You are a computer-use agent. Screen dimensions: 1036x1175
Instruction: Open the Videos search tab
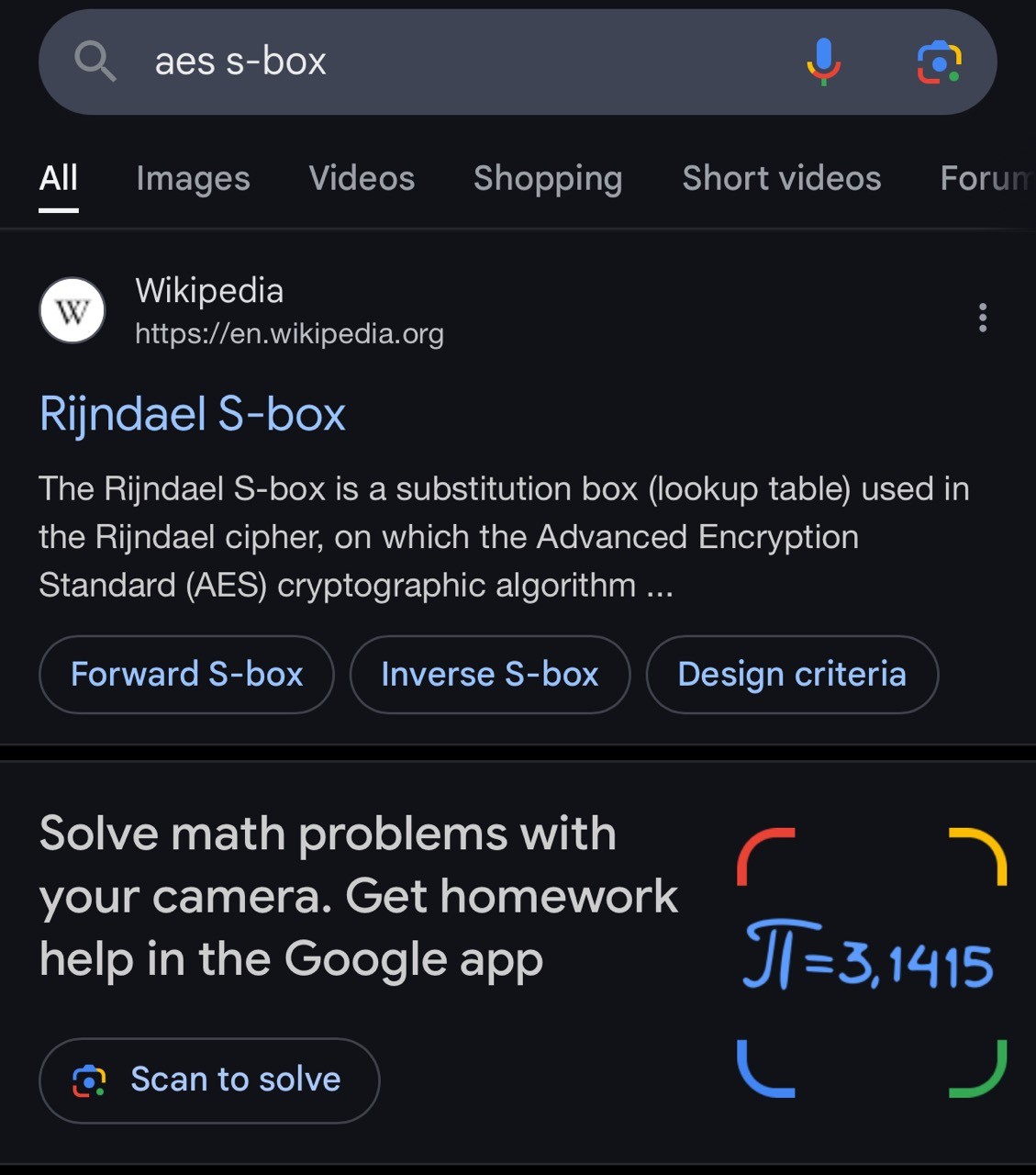[x=361, y=179]
